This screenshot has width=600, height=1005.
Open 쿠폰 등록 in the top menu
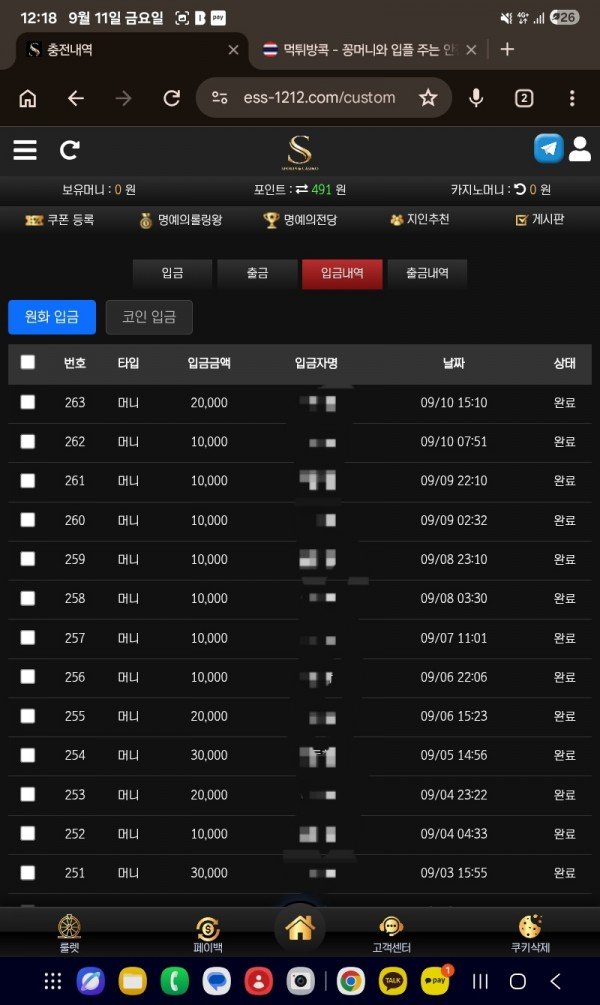(60, 220)
